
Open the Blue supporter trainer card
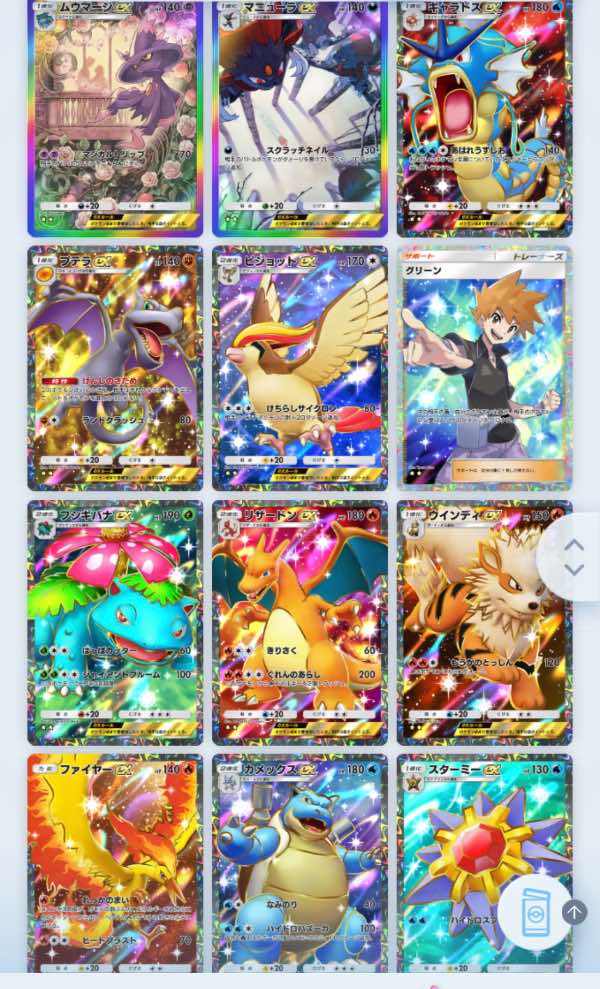(484, 368)
